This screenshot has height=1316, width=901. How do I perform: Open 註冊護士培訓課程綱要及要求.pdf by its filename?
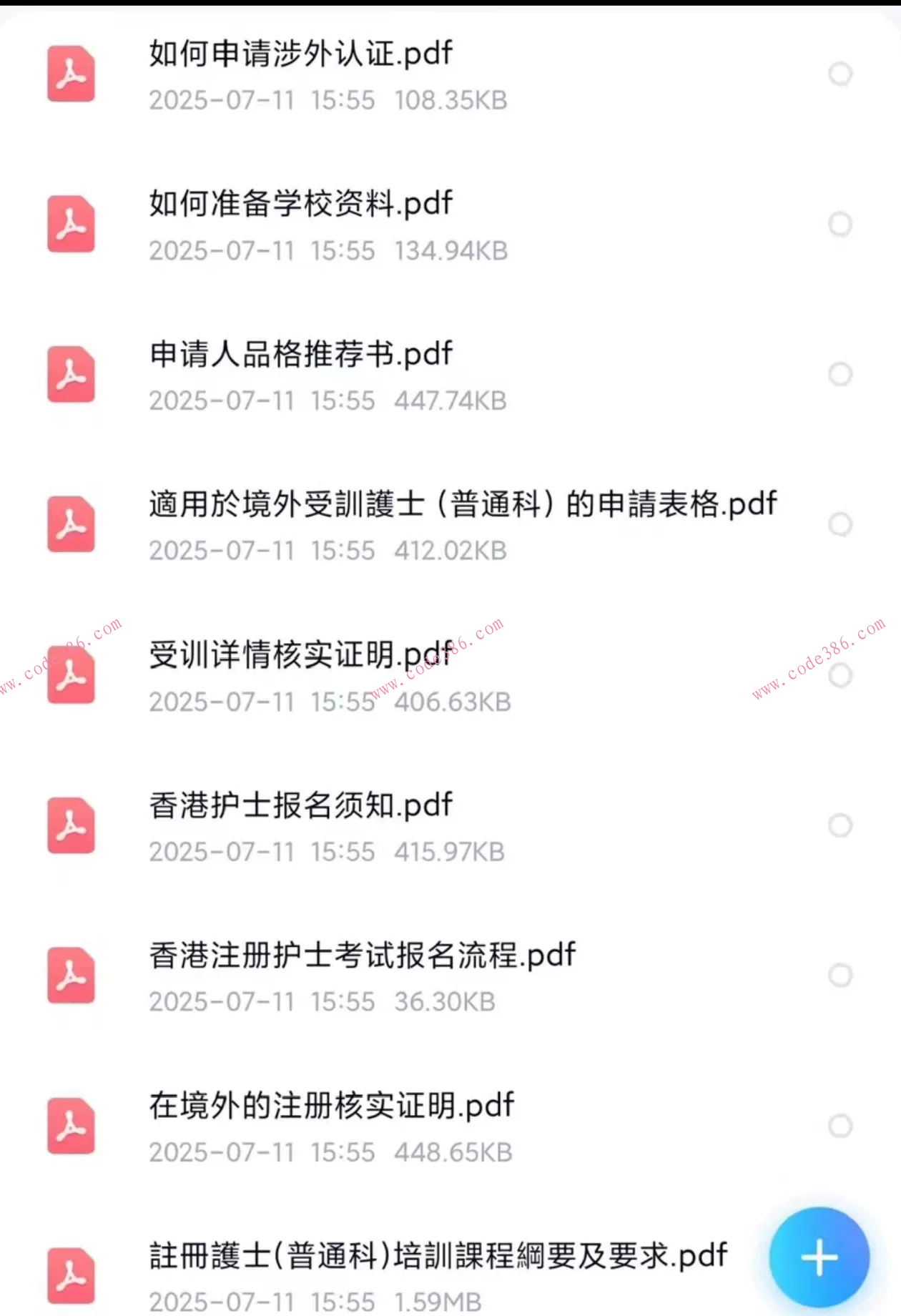tap(438, 1255)
